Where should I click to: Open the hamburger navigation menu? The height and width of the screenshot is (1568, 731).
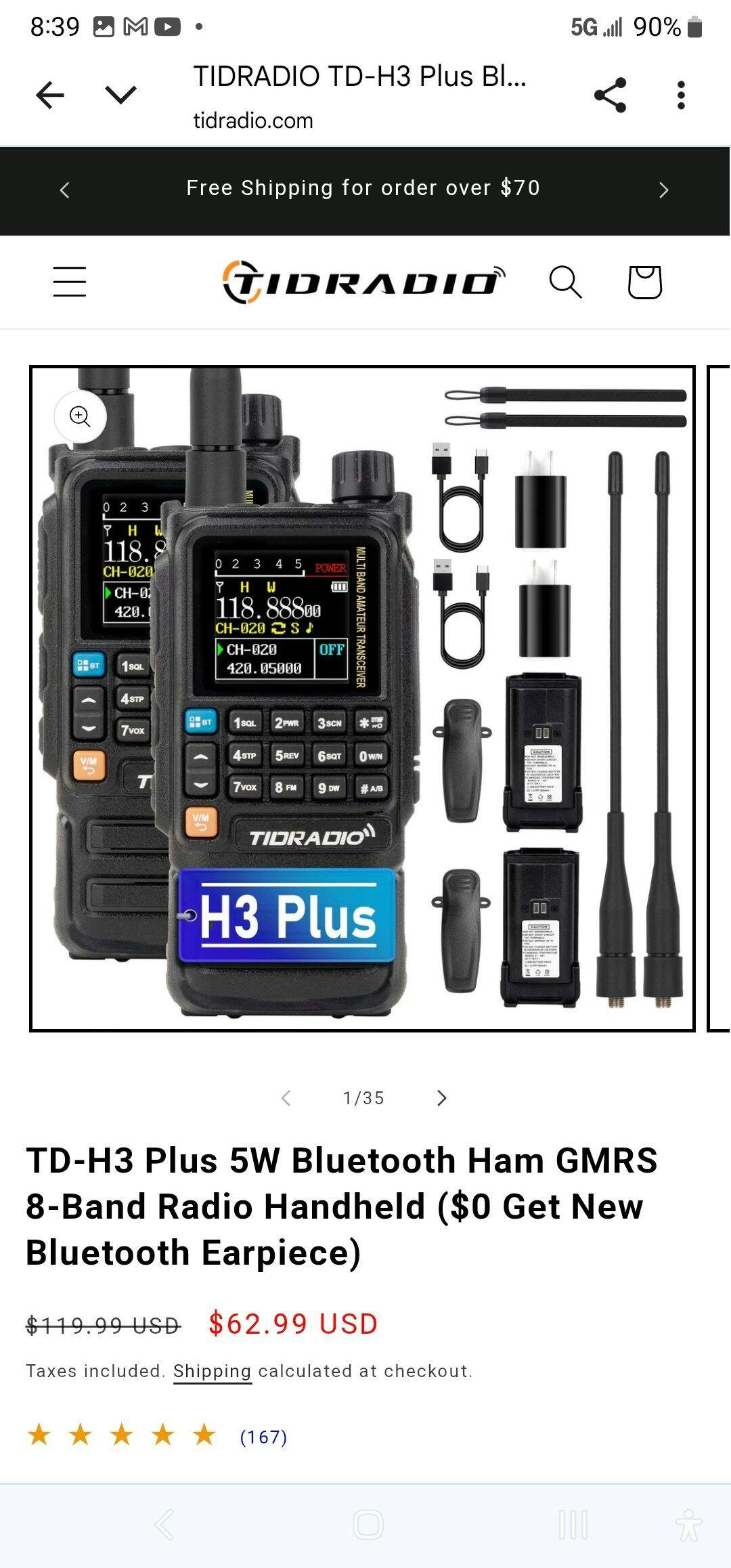(x=70, y=282)
